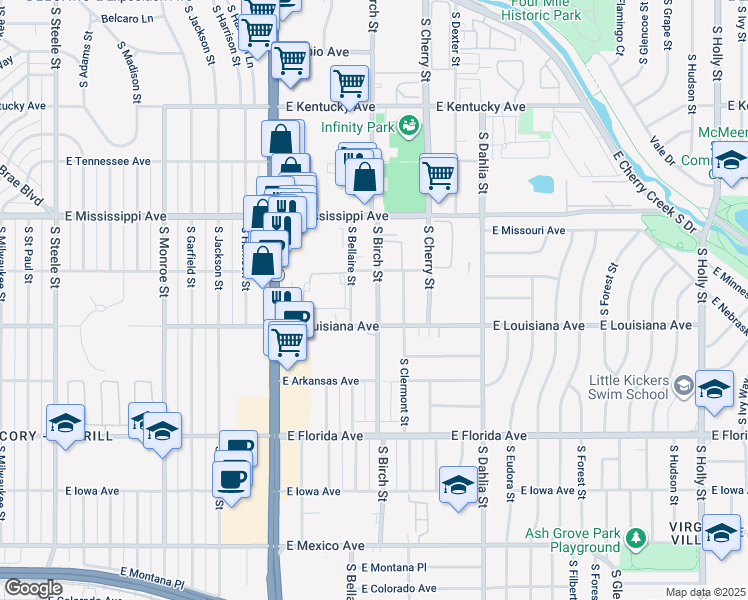Tap the school marker beside Little Kickers Swim School

click(x=714, y=391)
